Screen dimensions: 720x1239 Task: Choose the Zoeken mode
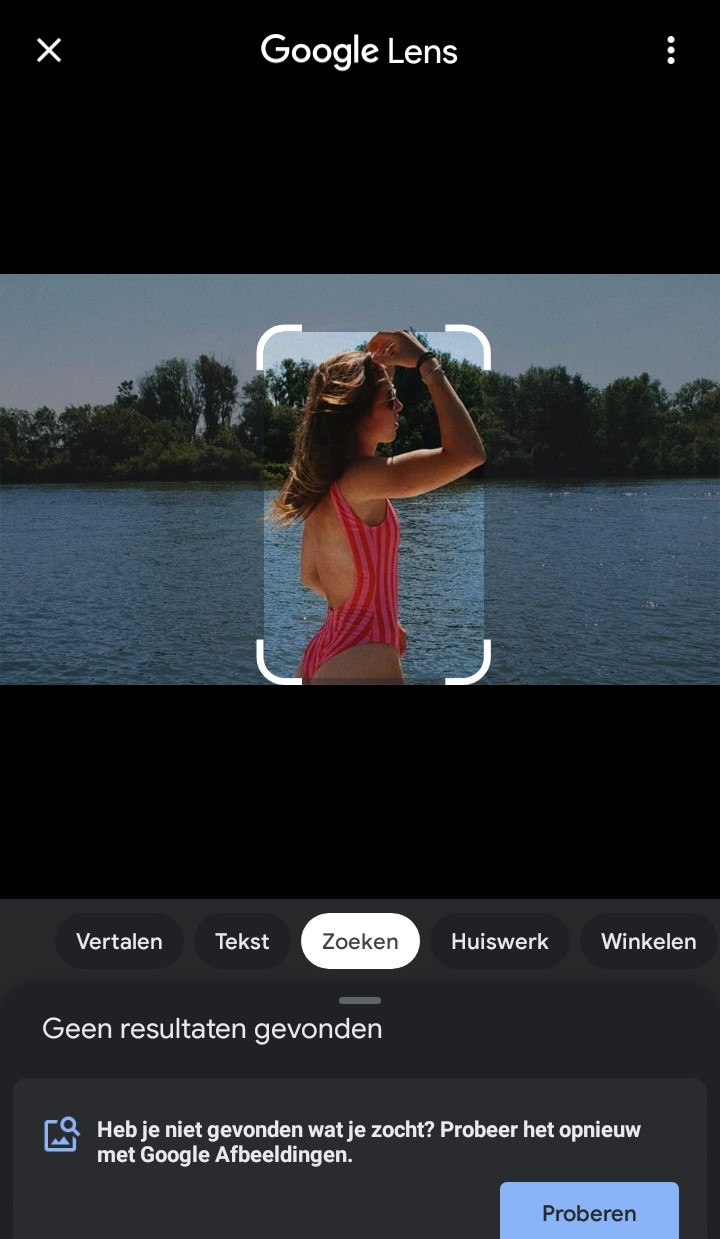click(360, 941)
